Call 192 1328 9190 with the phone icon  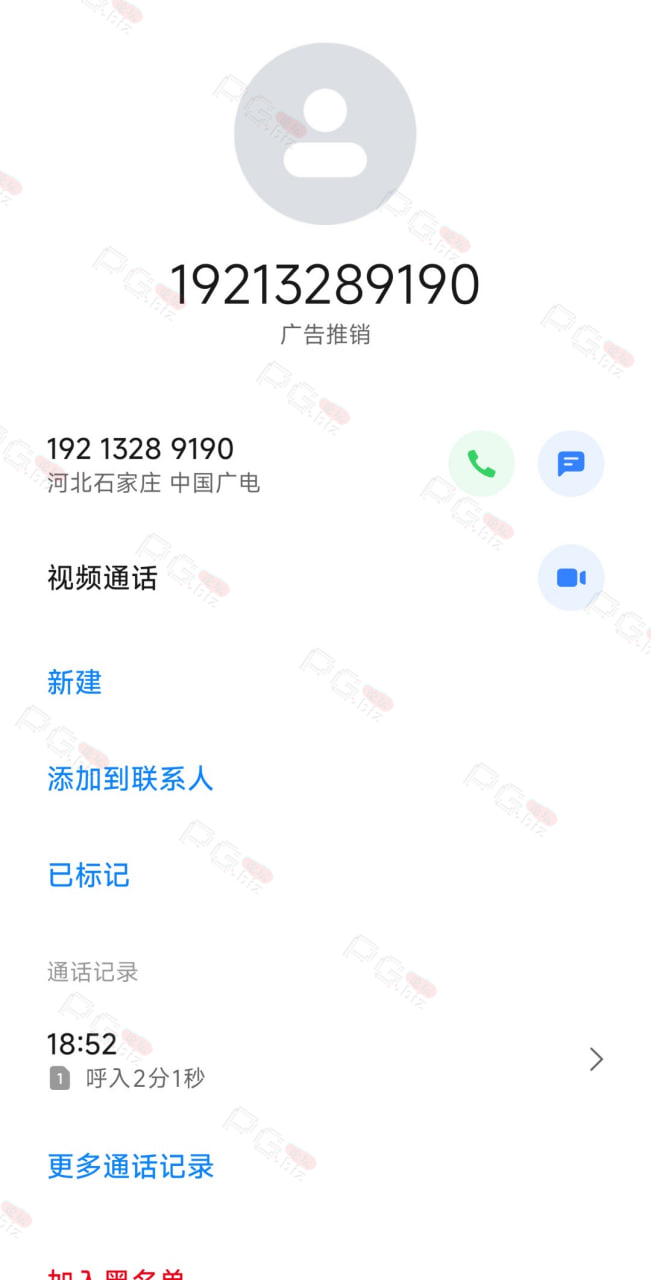tap(482, 464)
